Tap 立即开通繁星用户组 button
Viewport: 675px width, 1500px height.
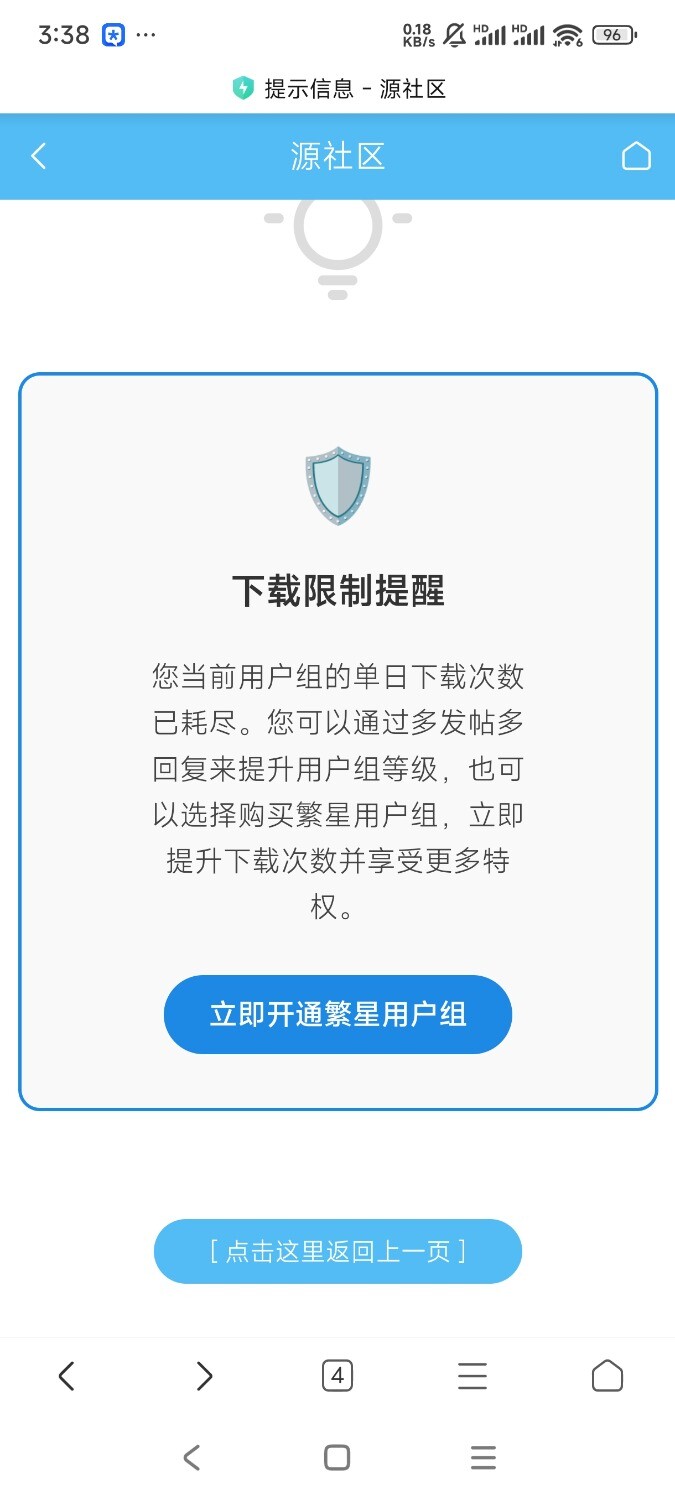338,1014
